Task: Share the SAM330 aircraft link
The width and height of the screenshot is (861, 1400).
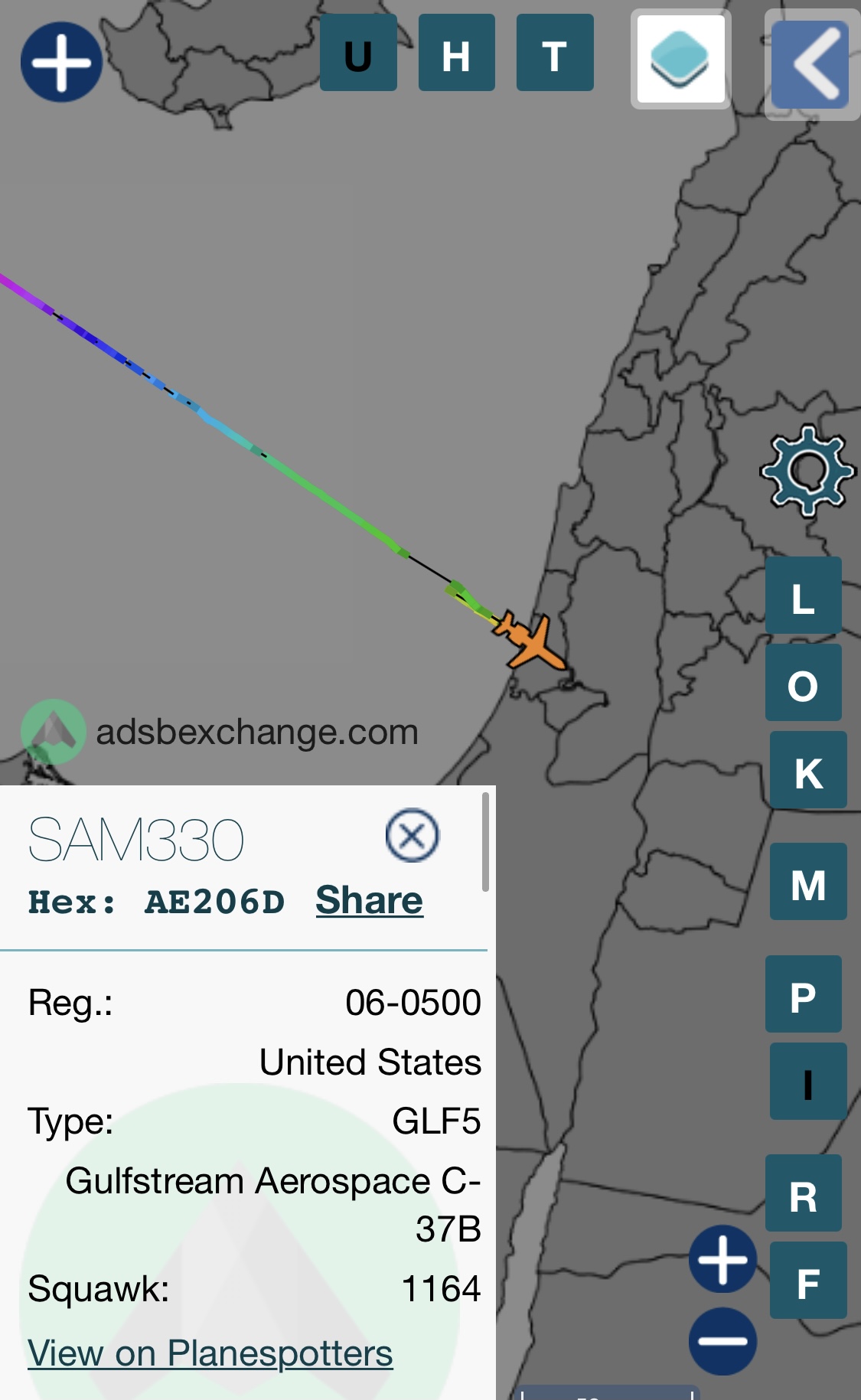Action: (370, 900)
